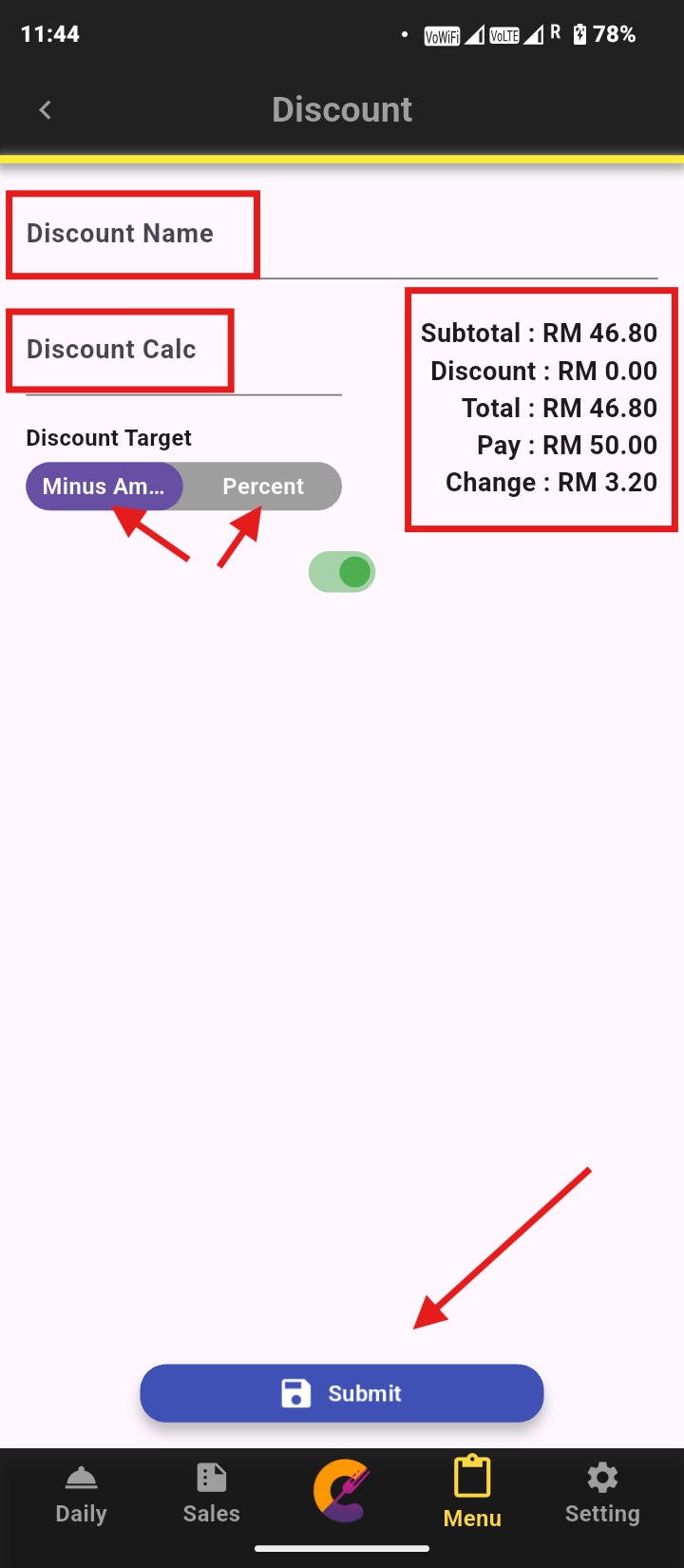This screenshot has width=684, height=1568.
Task: Tap the center logo navigation button
Action: tap(342, 1490)
